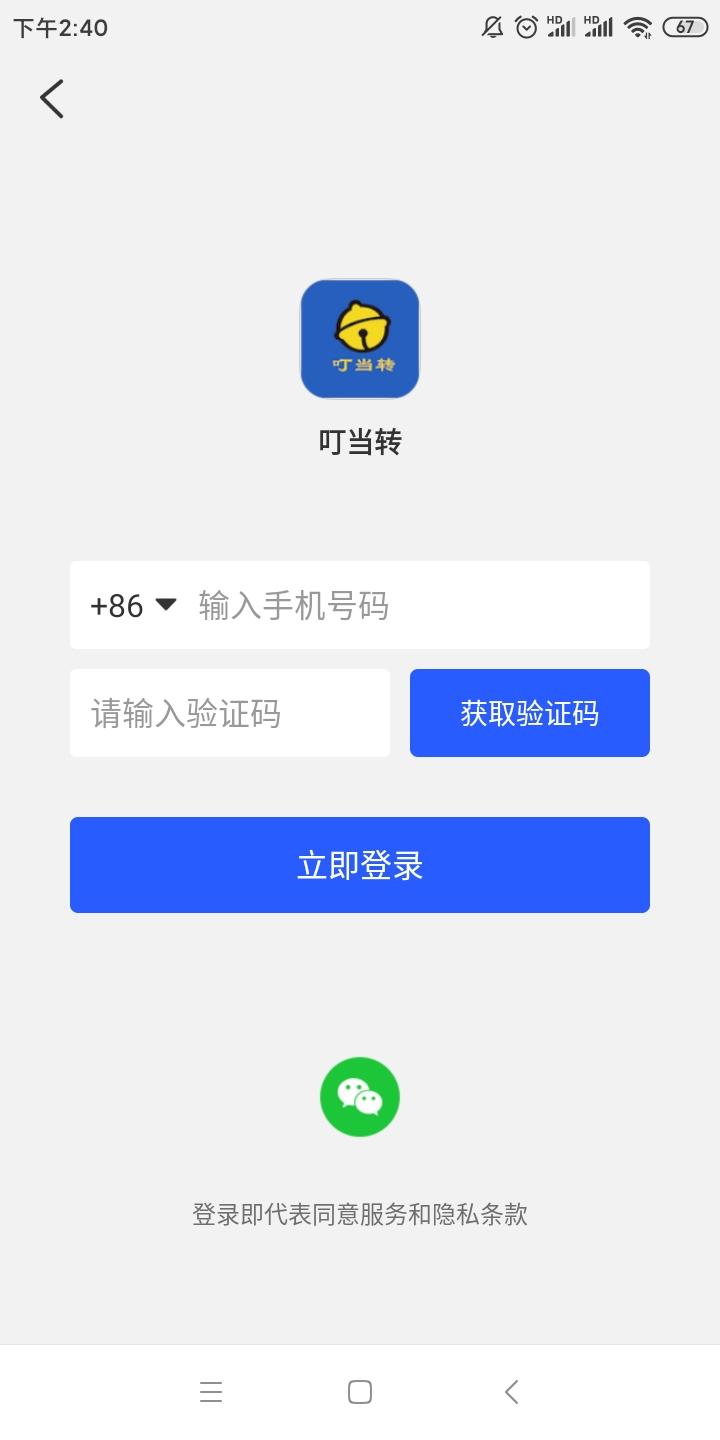Tap the system home button
This screenshot has width=720, height=1440.
pyautogui.click(x=360, y=1392)
